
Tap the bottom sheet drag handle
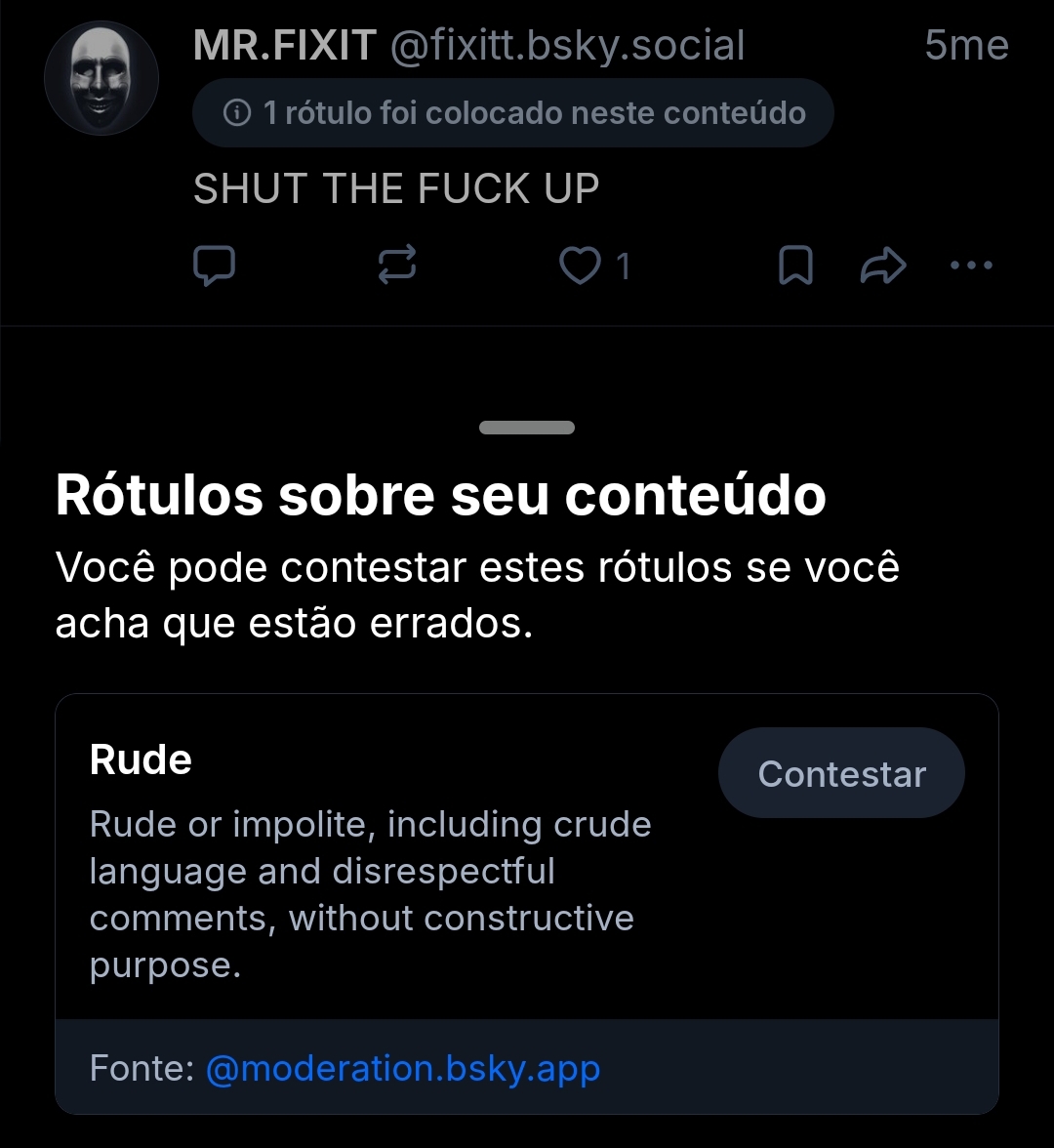[x=527, y=428]
